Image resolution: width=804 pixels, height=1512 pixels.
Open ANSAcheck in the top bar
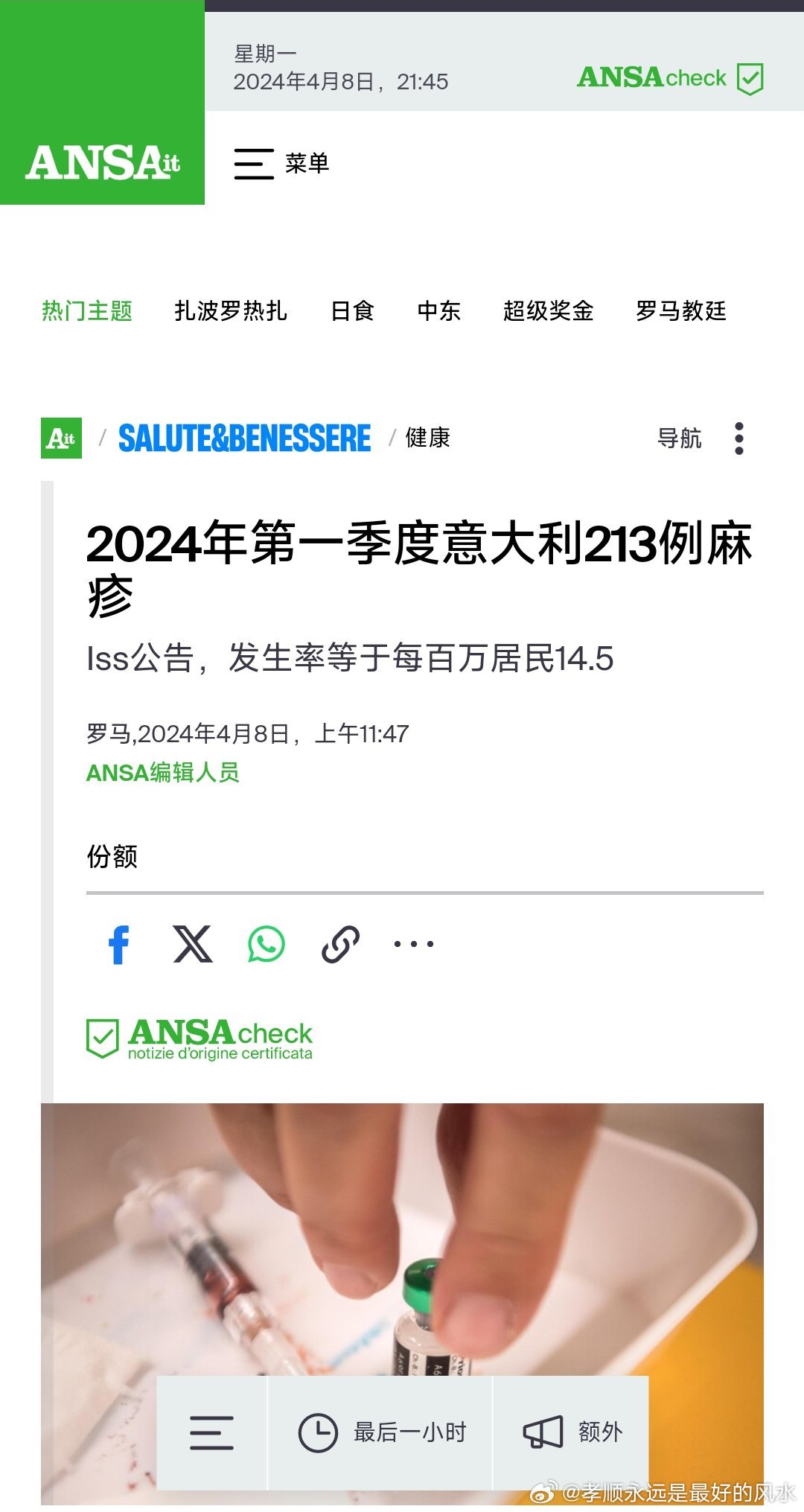670,78
